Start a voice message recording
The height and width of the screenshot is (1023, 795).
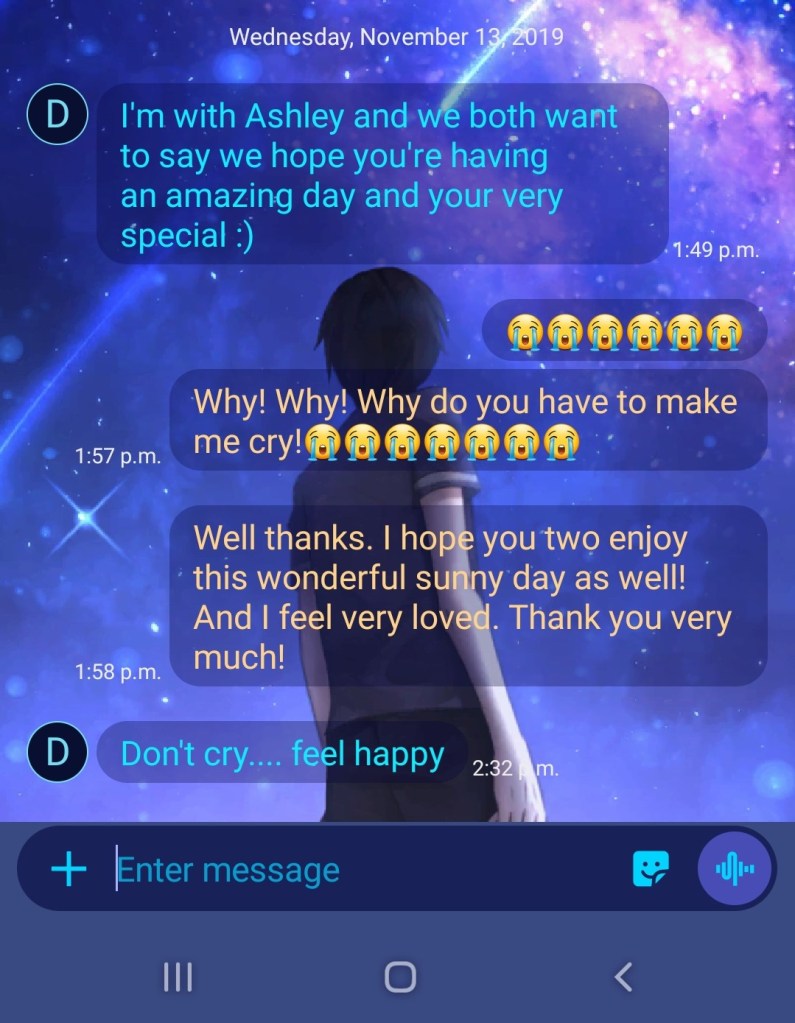(x=735, y=868)
